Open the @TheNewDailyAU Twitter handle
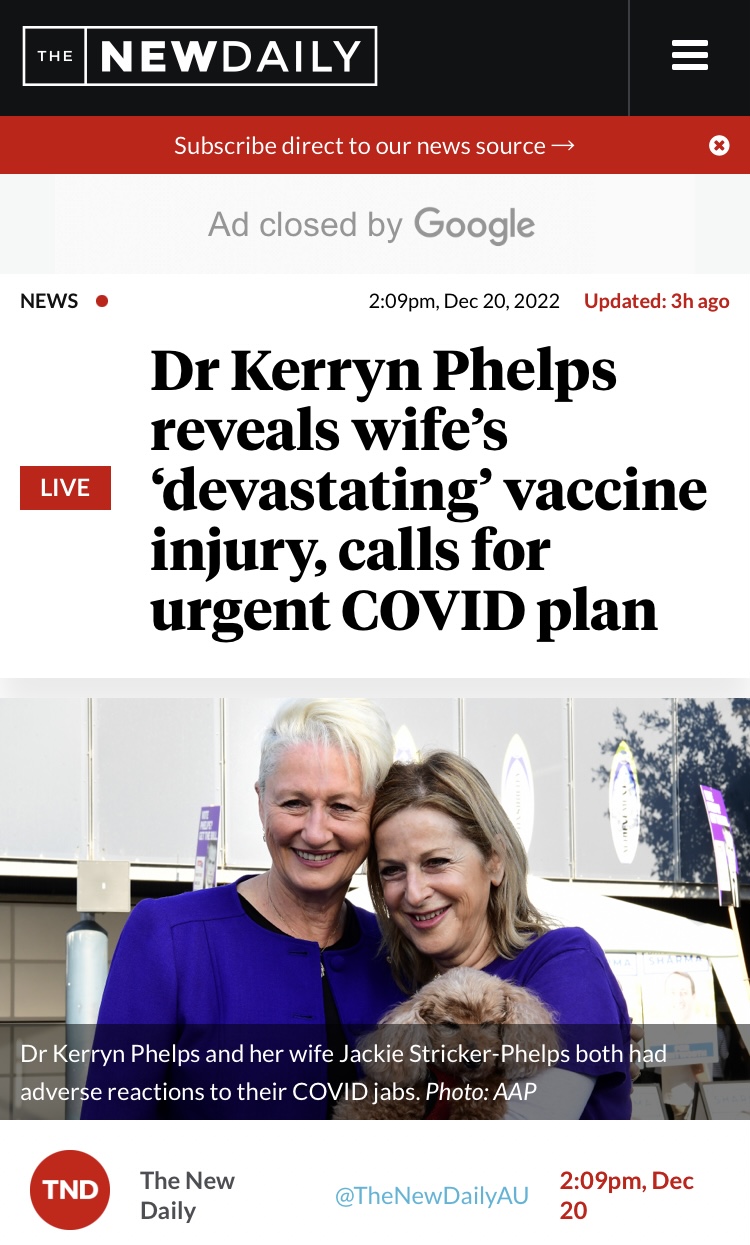750x1245 pixels. click(x=431, y=1196)
